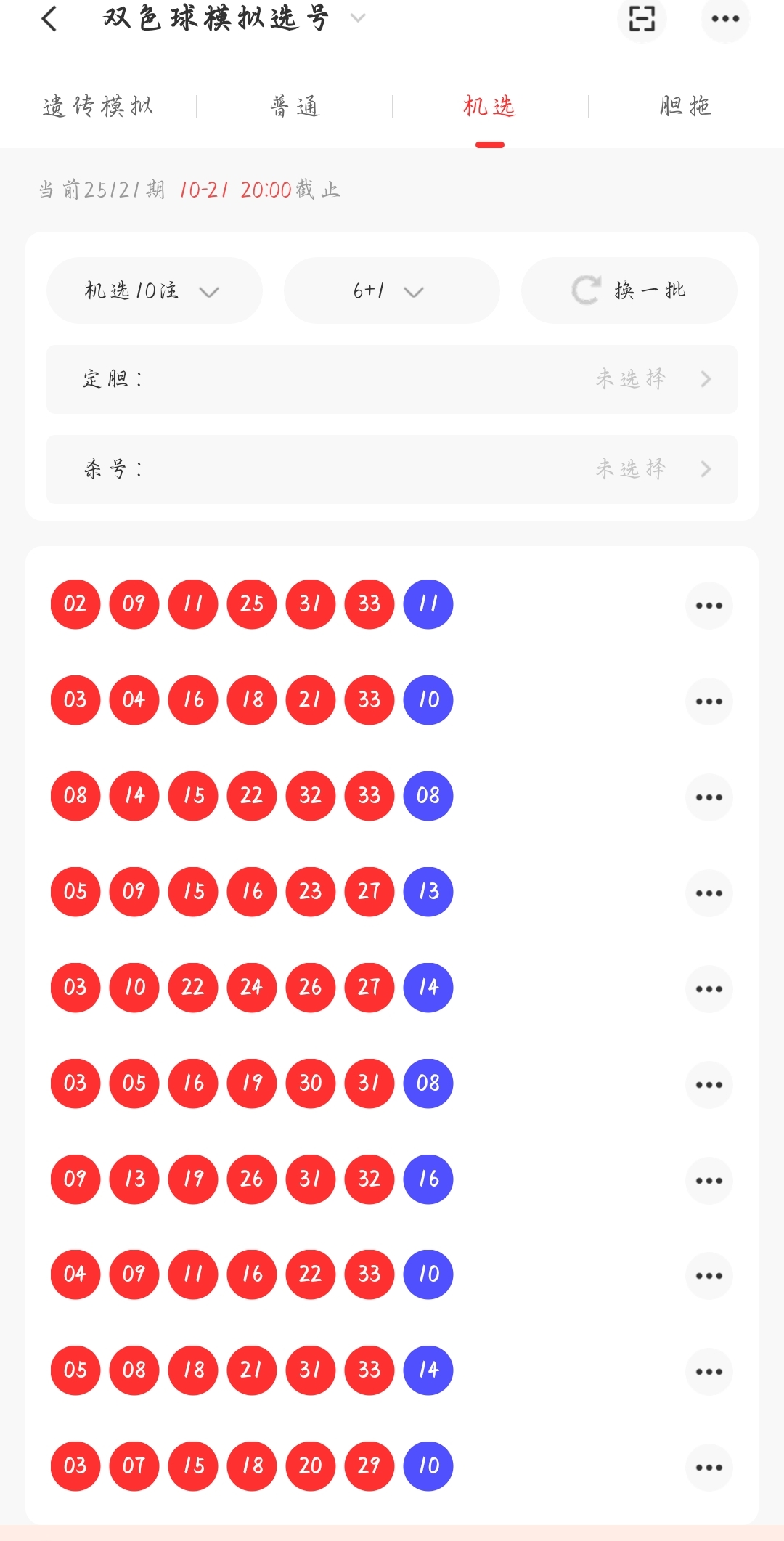Screen dimensions: 784x1541
Task: Switch to the 普通 tab
Action: 295,107
